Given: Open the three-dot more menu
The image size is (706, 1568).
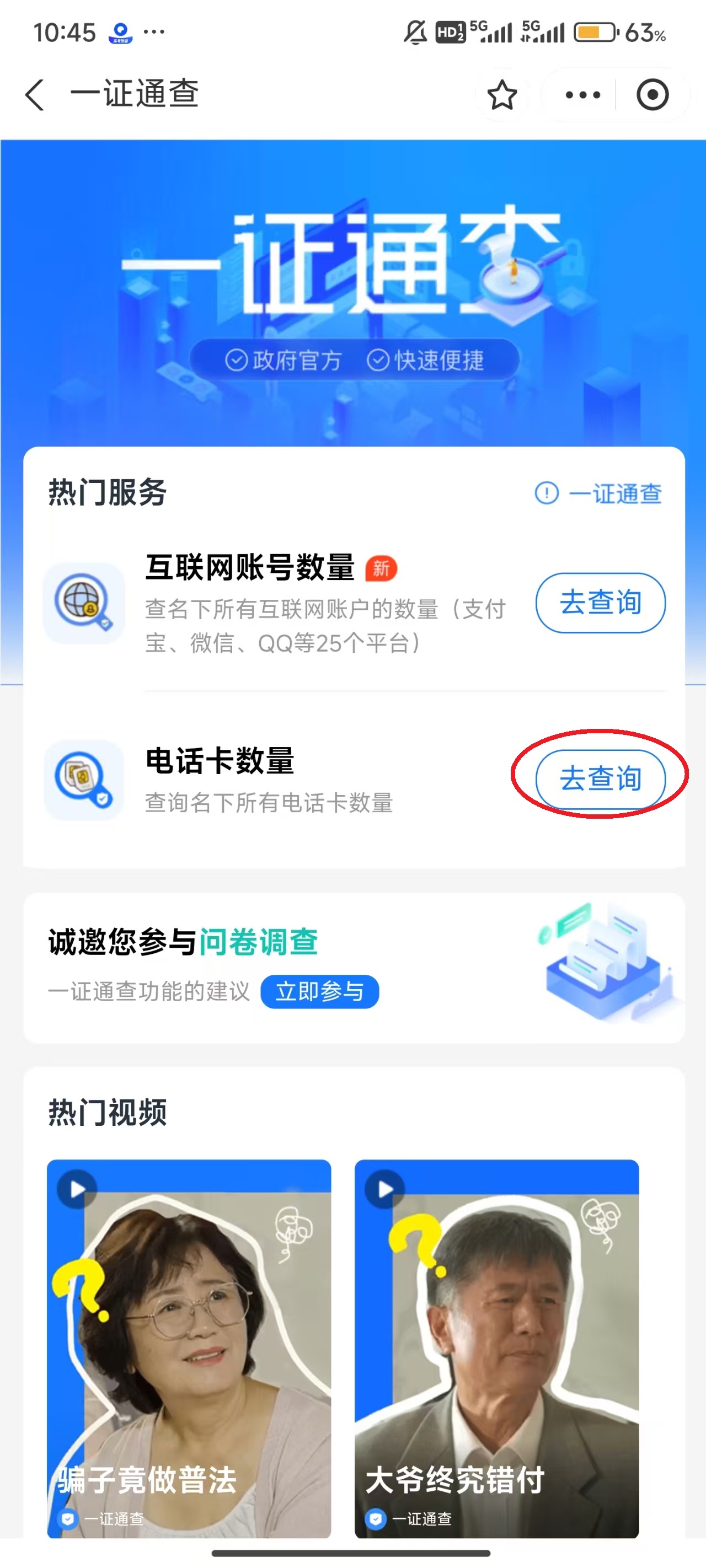Looking at the screenshot, I should (x=582, y=95).
